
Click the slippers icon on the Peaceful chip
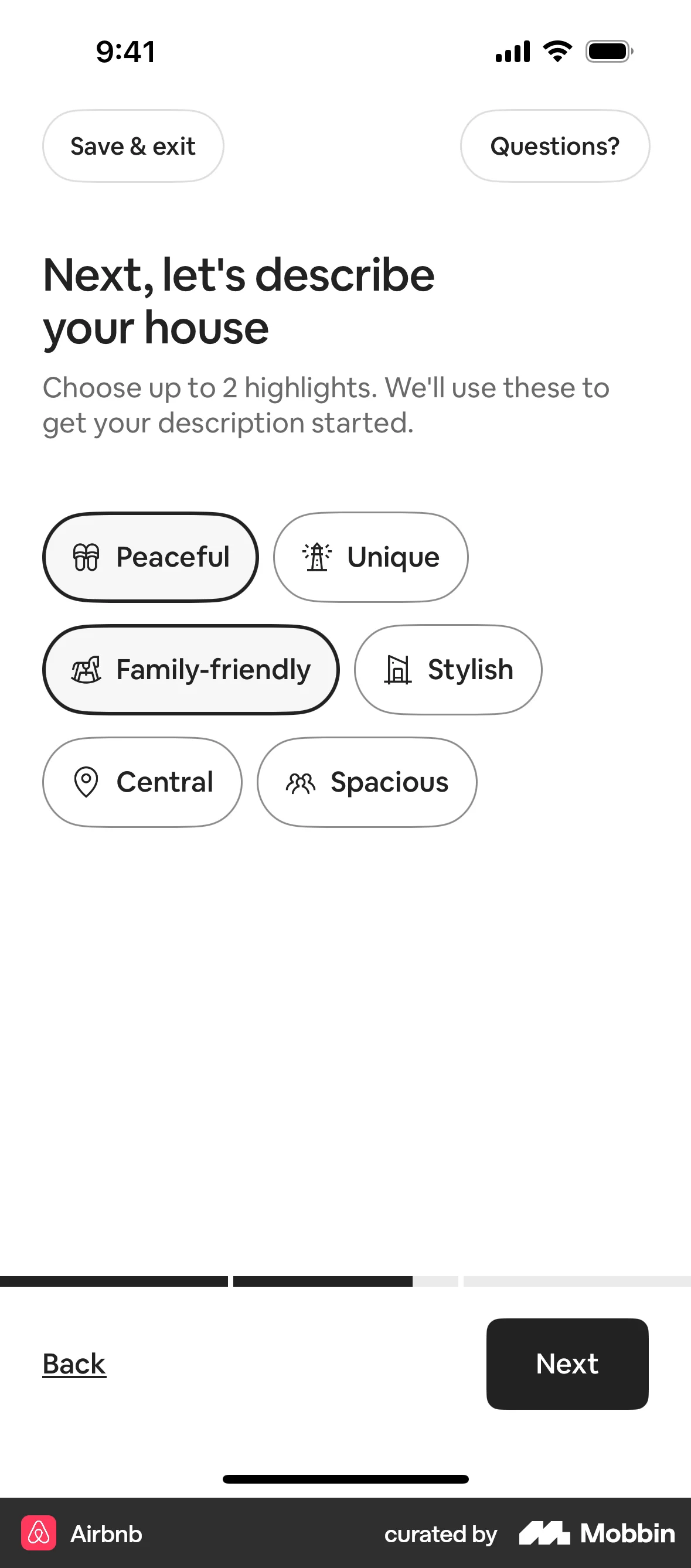[x=86, y=556]
